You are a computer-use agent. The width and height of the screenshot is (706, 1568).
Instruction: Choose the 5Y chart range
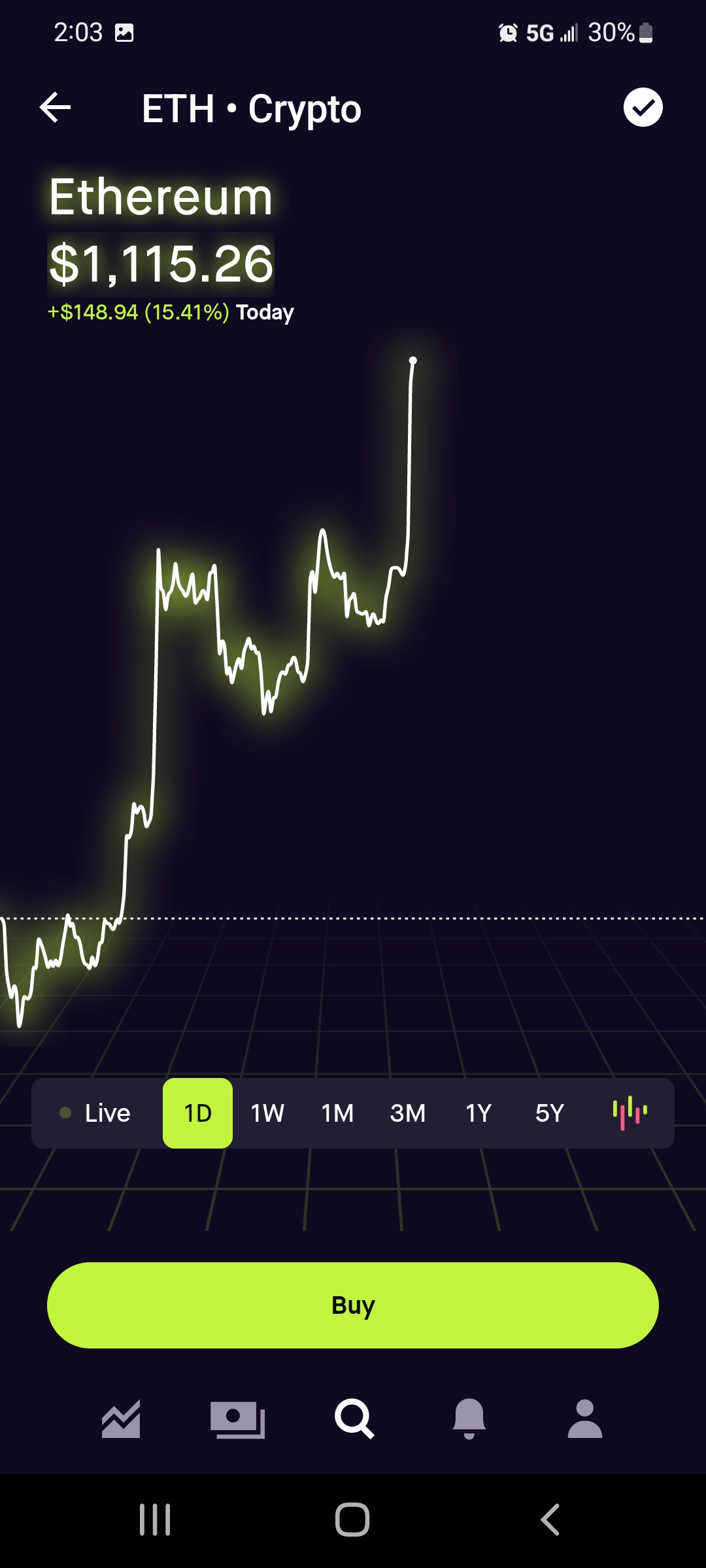point(549,1113)
